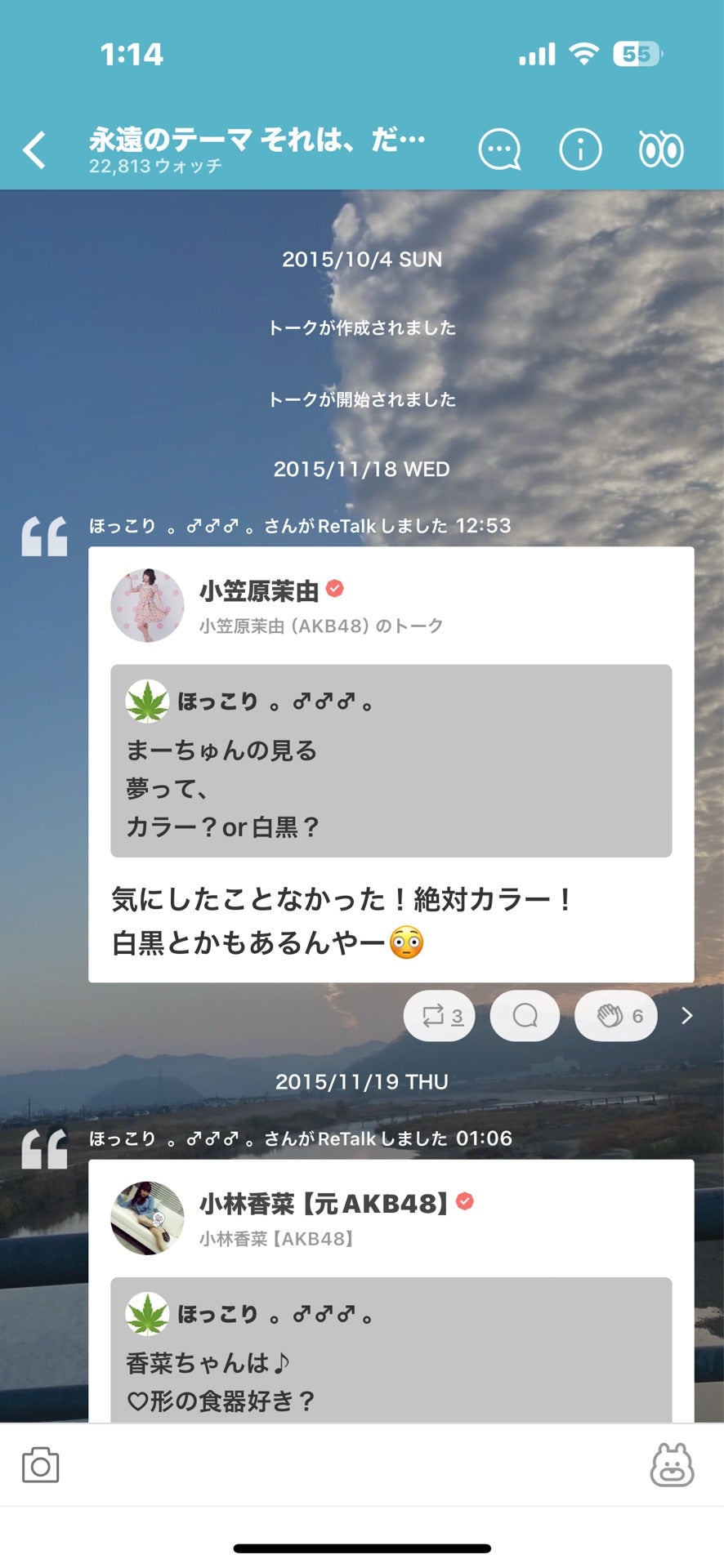View talk info via the info icon

coord(580,149)
